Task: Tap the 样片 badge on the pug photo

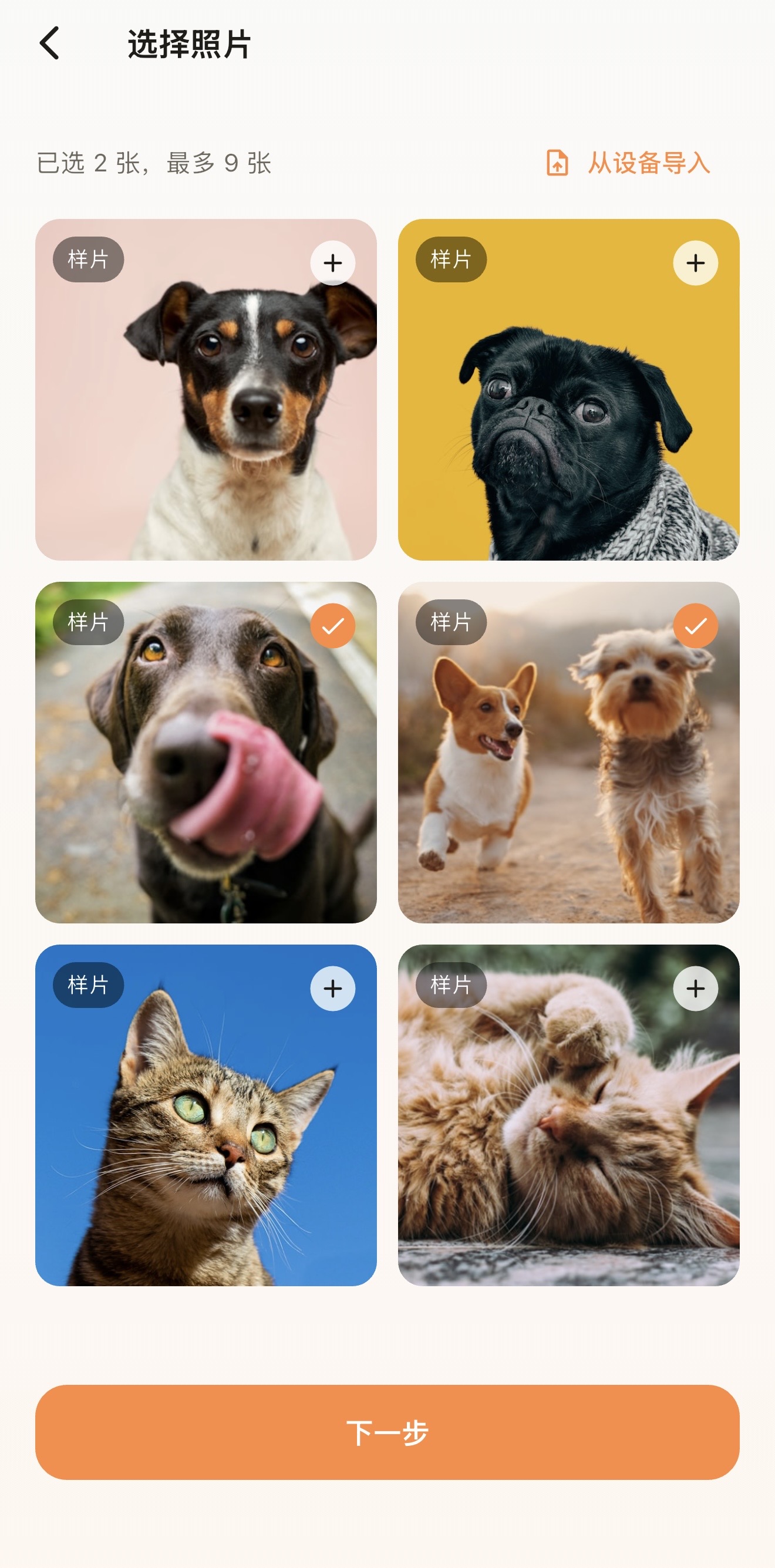Action: [x=450, y=259]
